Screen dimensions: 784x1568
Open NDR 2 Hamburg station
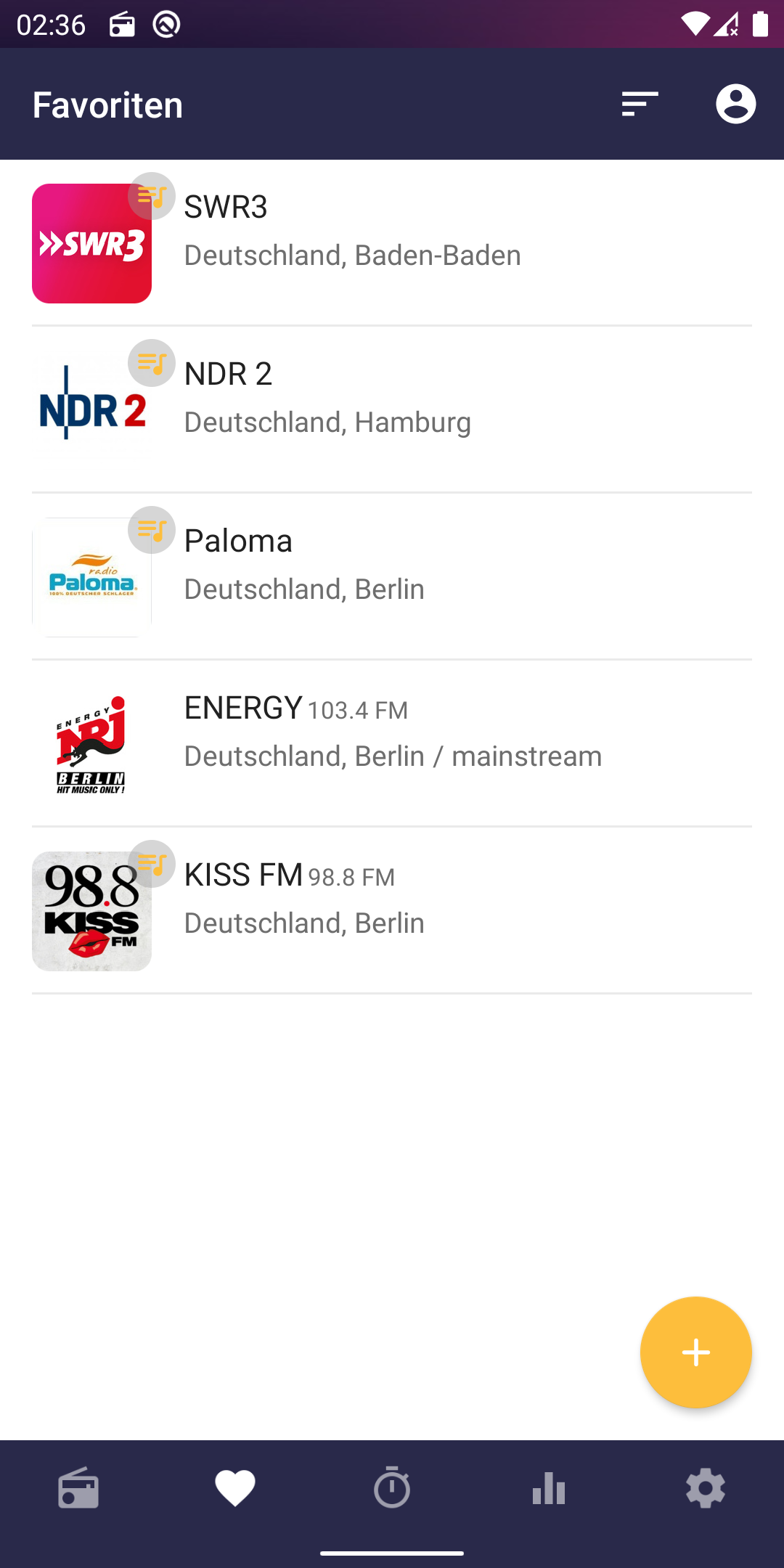click(x=392, y=410)
